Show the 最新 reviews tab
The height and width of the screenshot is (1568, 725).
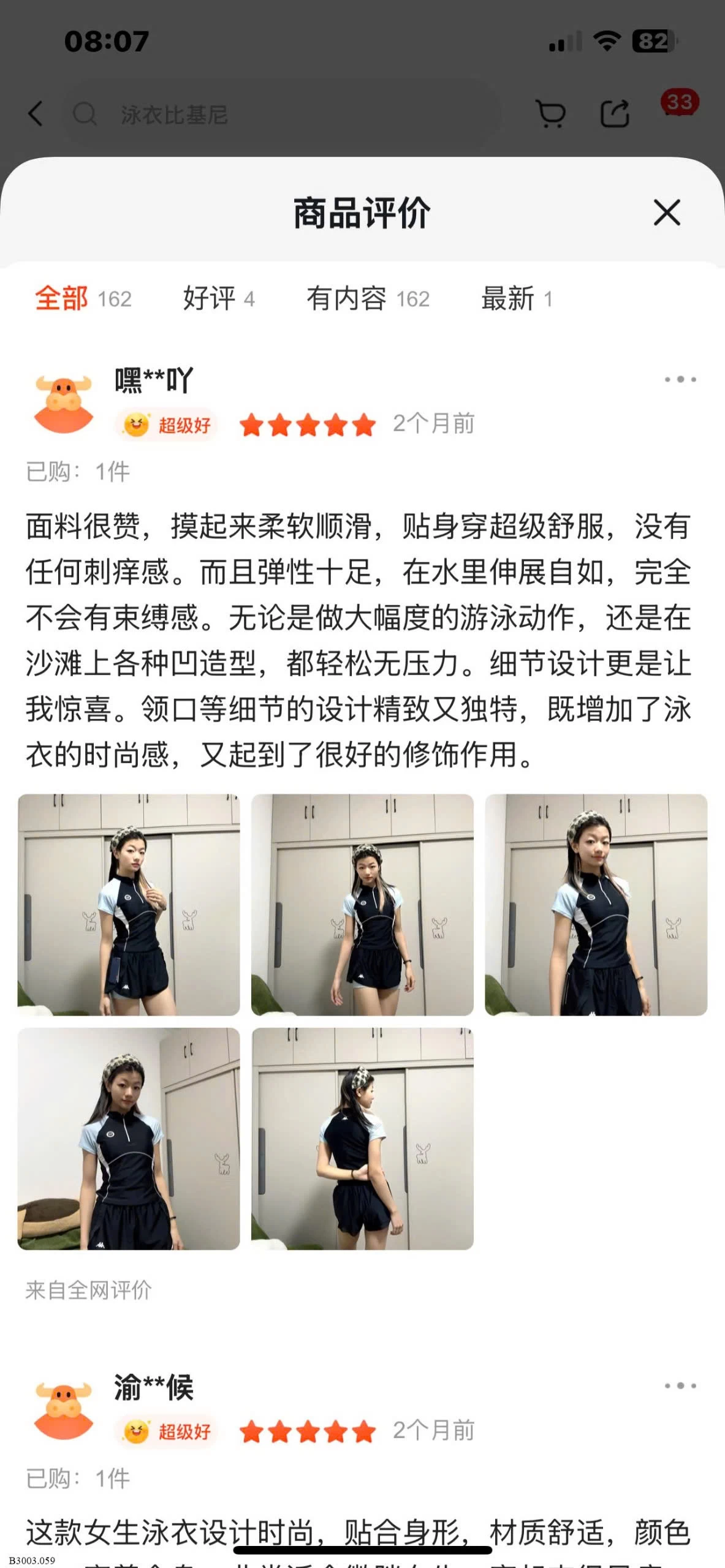point(517,299)
